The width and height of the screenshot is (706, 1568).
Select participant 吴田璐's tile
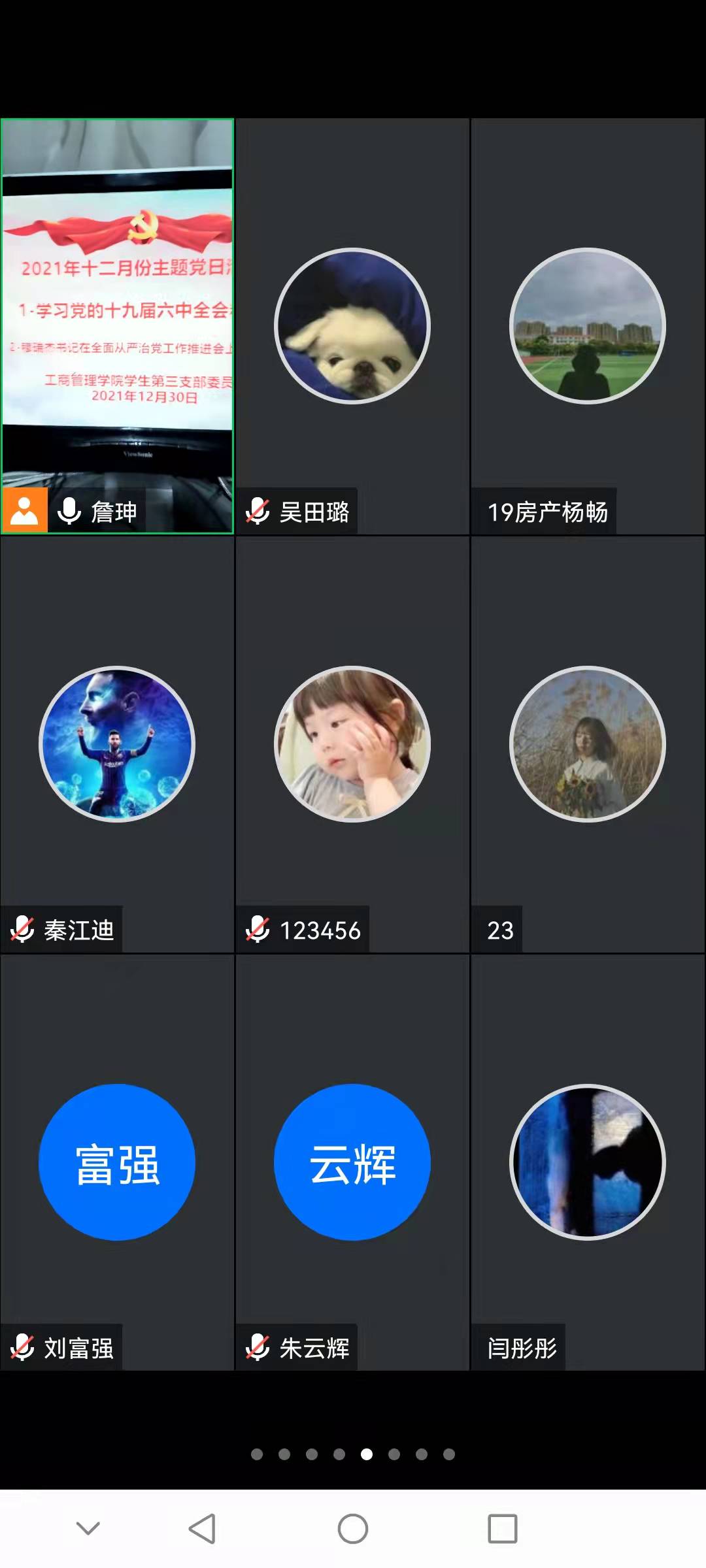tap(352, 325)
